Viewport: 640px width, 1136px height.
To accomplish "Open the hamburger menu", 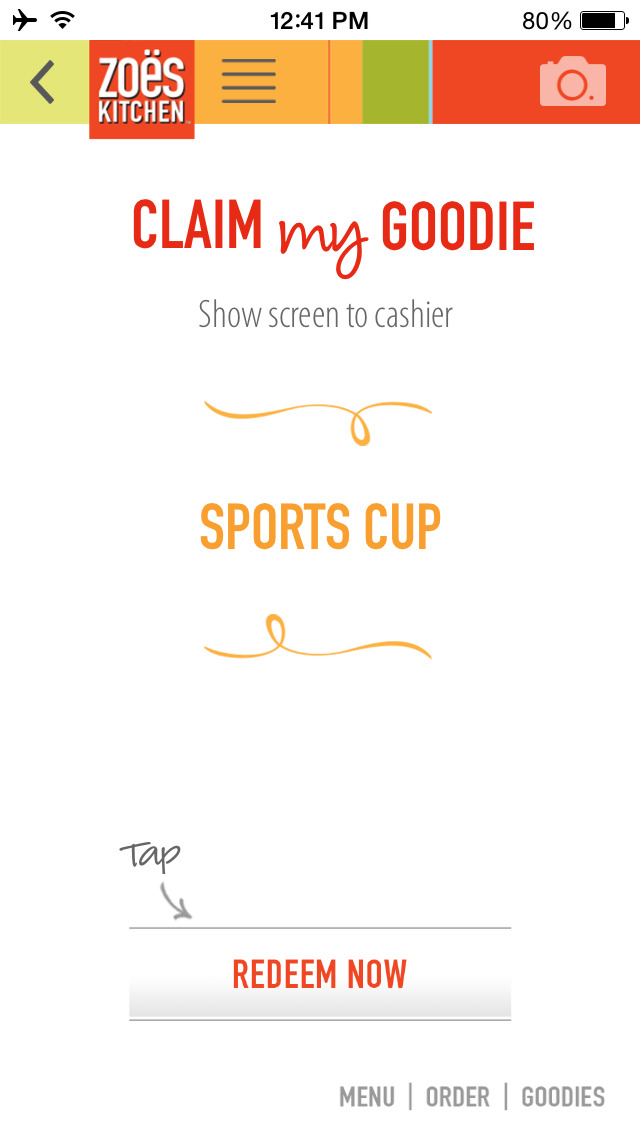I will pyautogui.click(x=249, y=82).
